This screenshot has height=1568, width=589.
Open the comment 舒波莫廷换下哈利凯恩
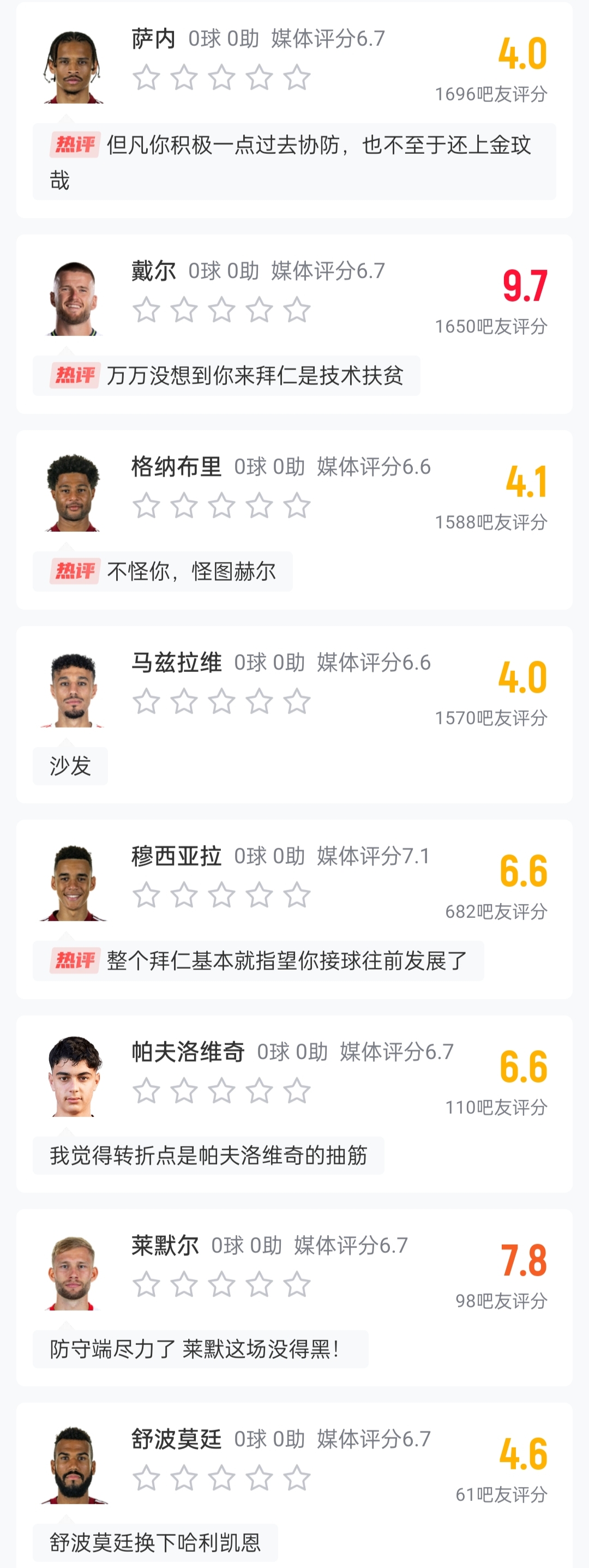click(155, 1543)
